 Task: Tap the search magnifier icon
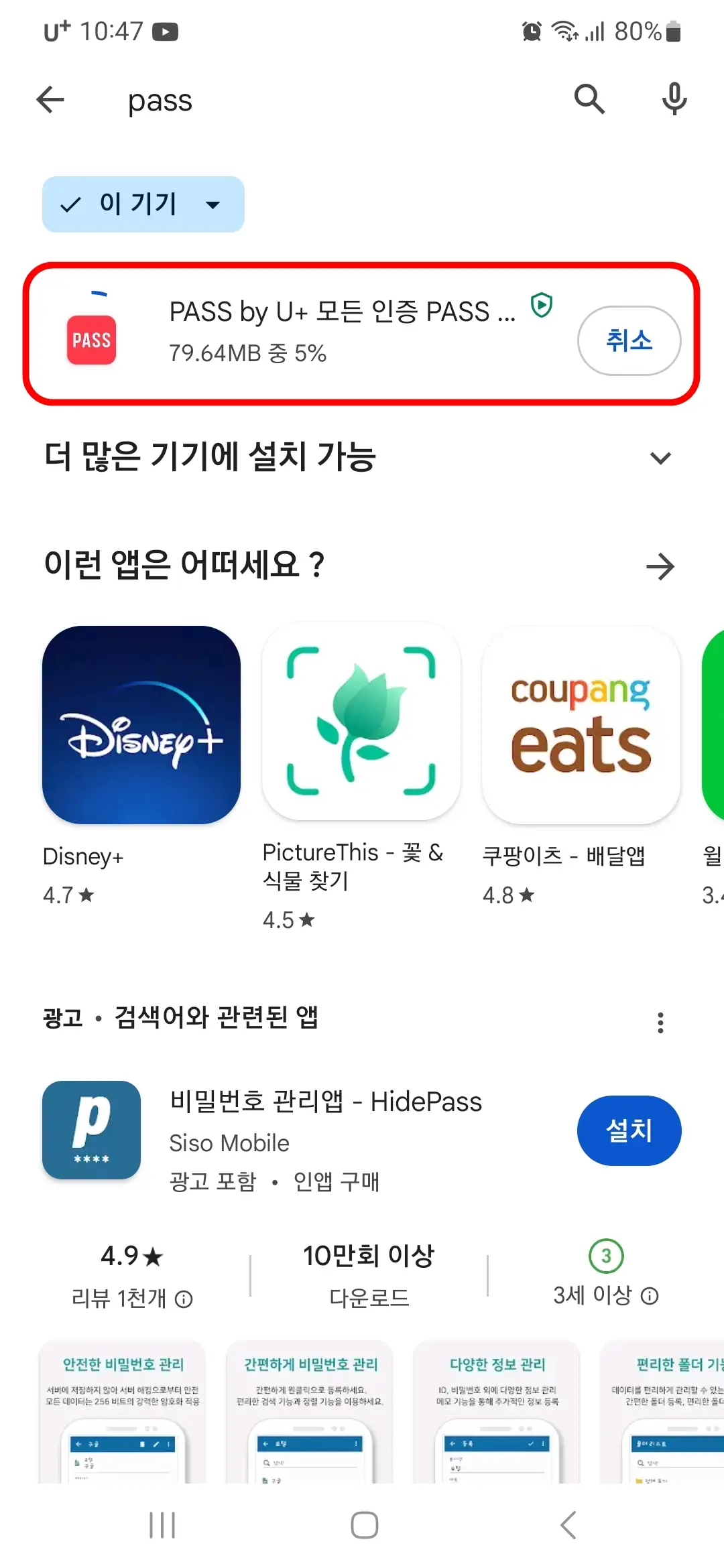(x=589, y=99)
